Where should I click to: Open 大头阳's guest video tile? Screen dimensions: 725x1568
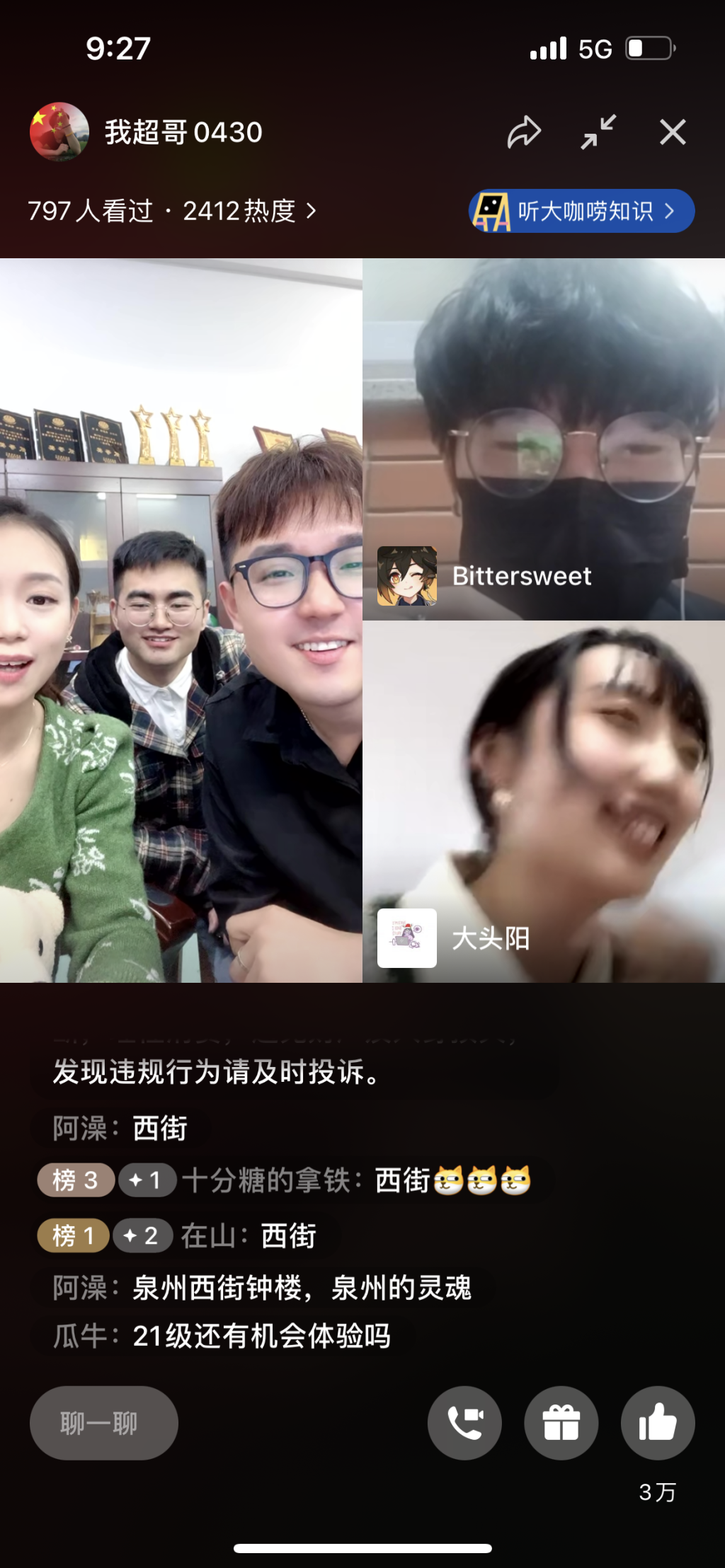click(544, 801)
